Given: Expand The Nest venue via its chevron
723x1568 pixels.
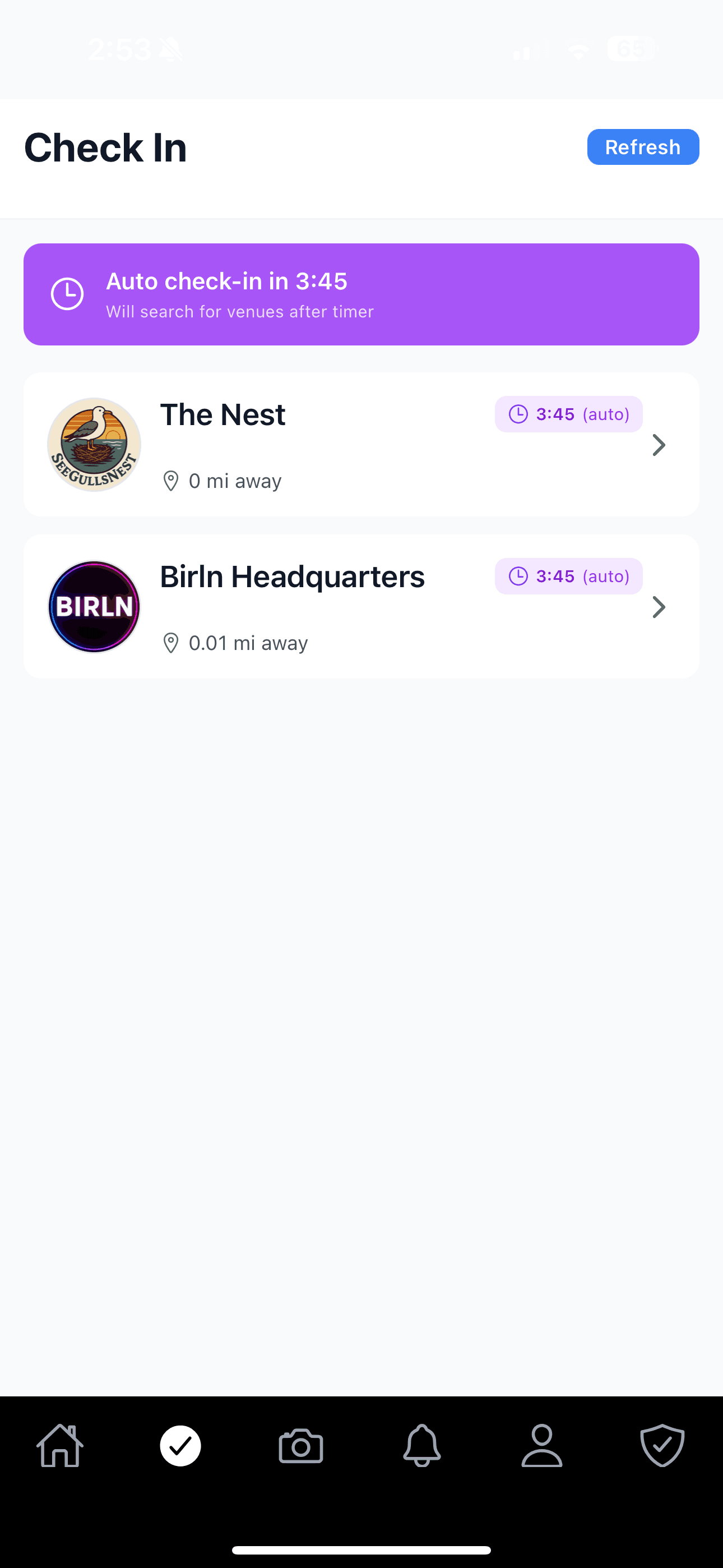Looking at the screenshot, I should click(x=659, y=444).
